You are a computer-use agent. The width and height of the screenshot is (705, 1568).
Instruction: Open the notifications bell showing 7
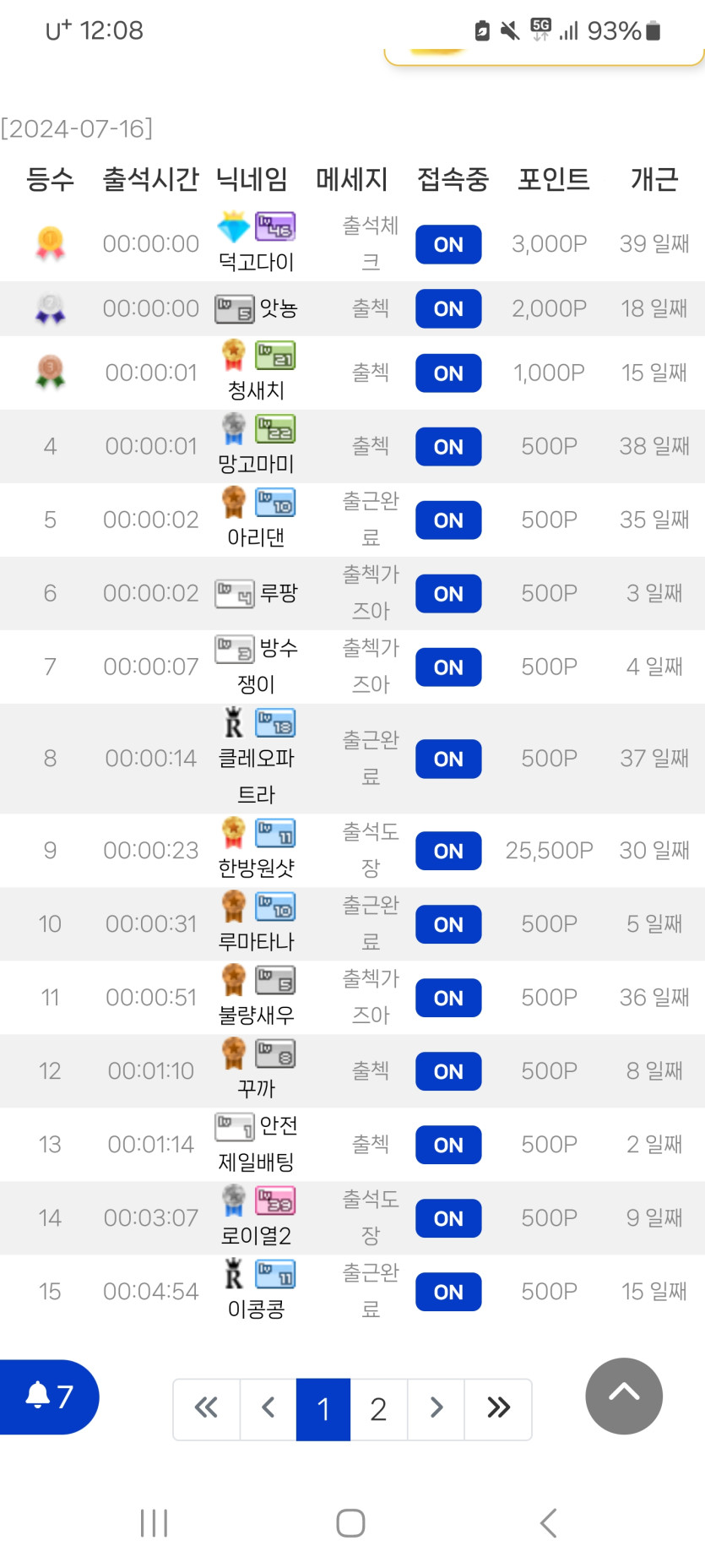pyautogui.click(x=49, y=1396)
